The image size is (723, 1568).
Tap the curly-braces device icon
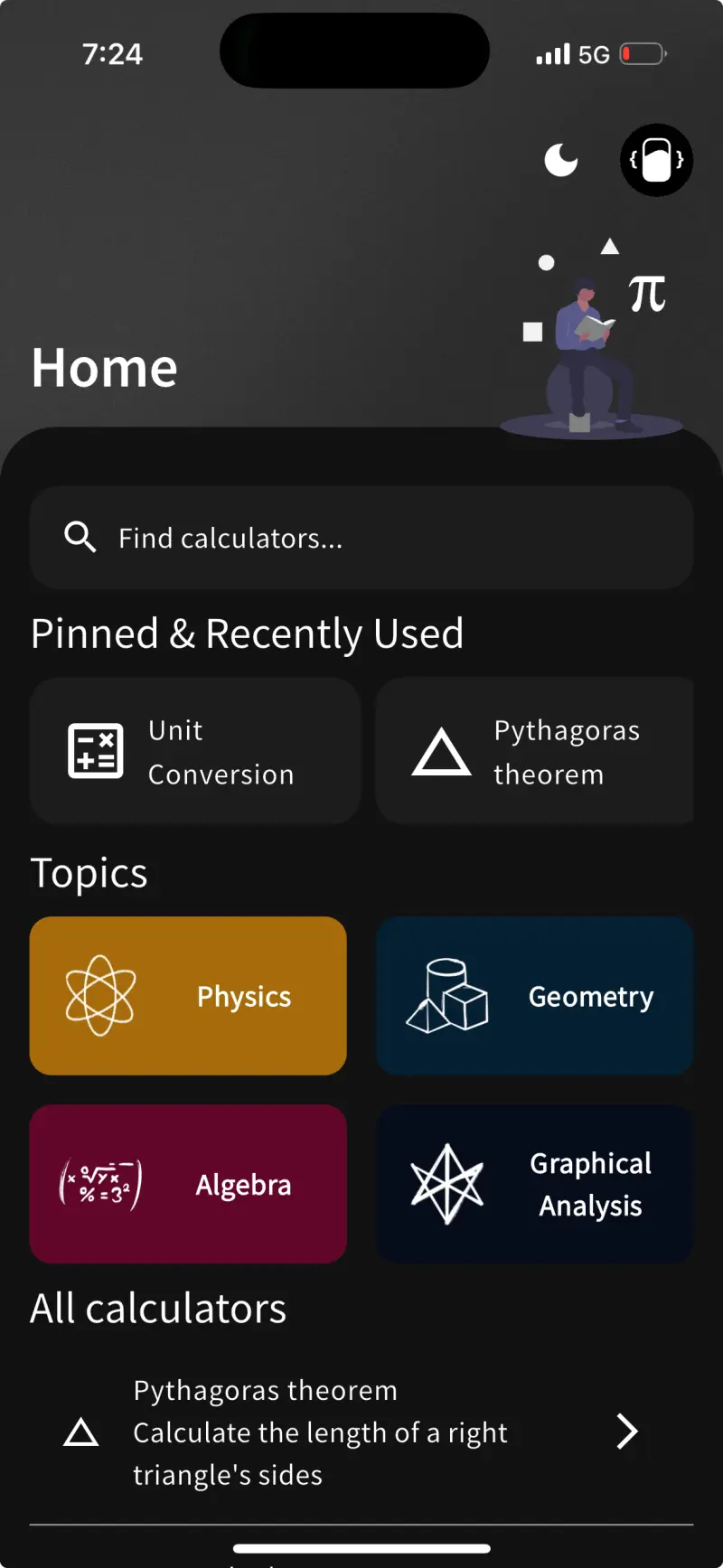pyautogui.click(x=656, y=160)
